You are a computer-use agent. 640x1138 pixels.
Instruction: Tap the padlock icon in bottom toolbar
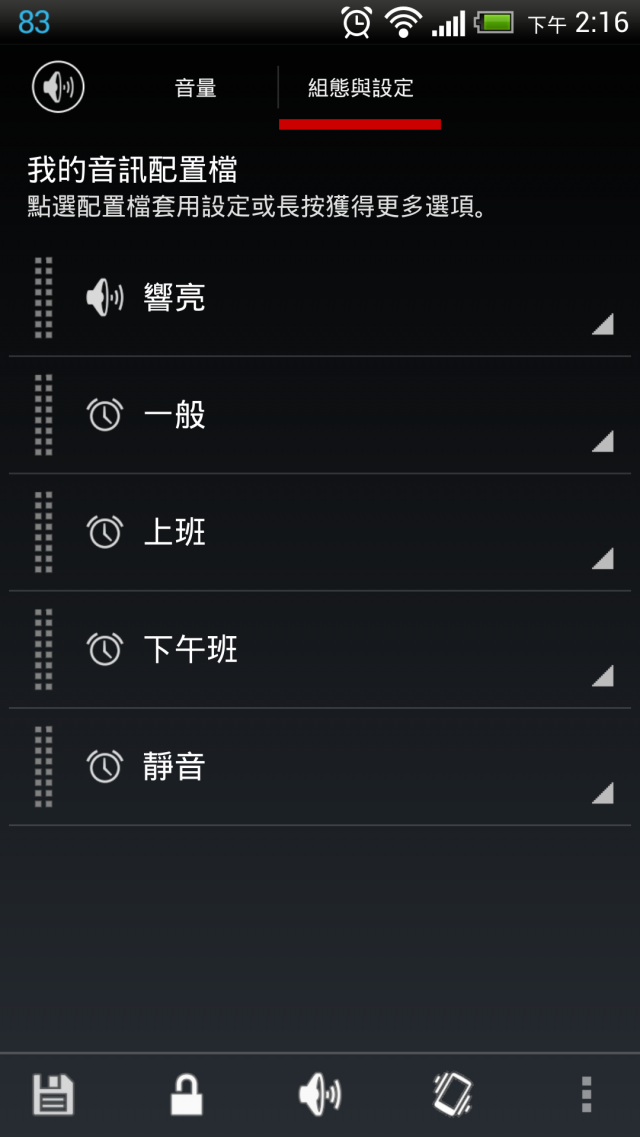[186, 1095]
